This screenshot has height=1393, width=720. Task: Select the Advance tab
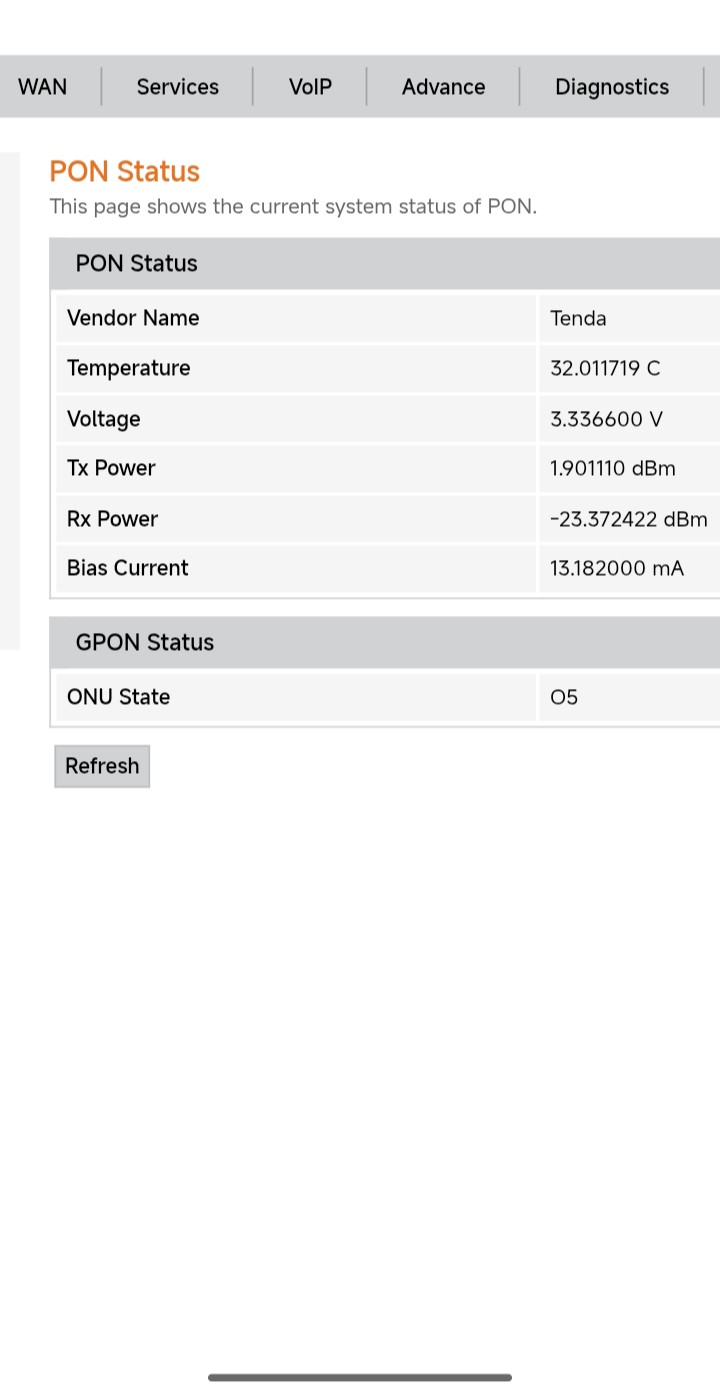click(x=443, y=87)
